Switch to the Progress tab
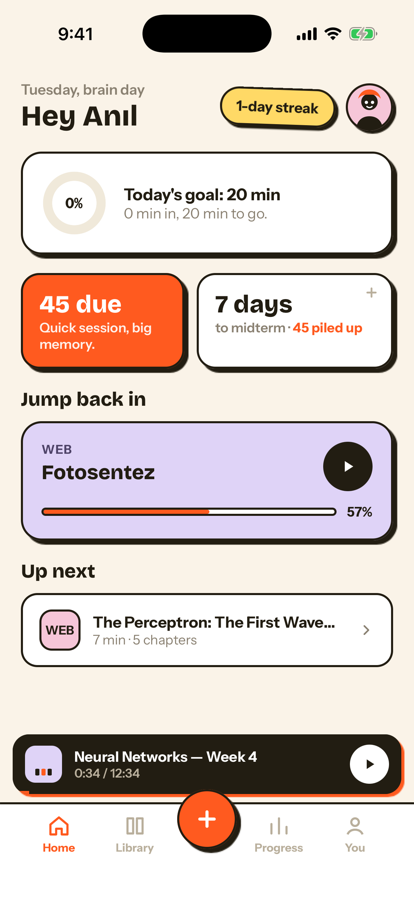The height and width of the screenshot is (900, 414). (x=278, y=833)
